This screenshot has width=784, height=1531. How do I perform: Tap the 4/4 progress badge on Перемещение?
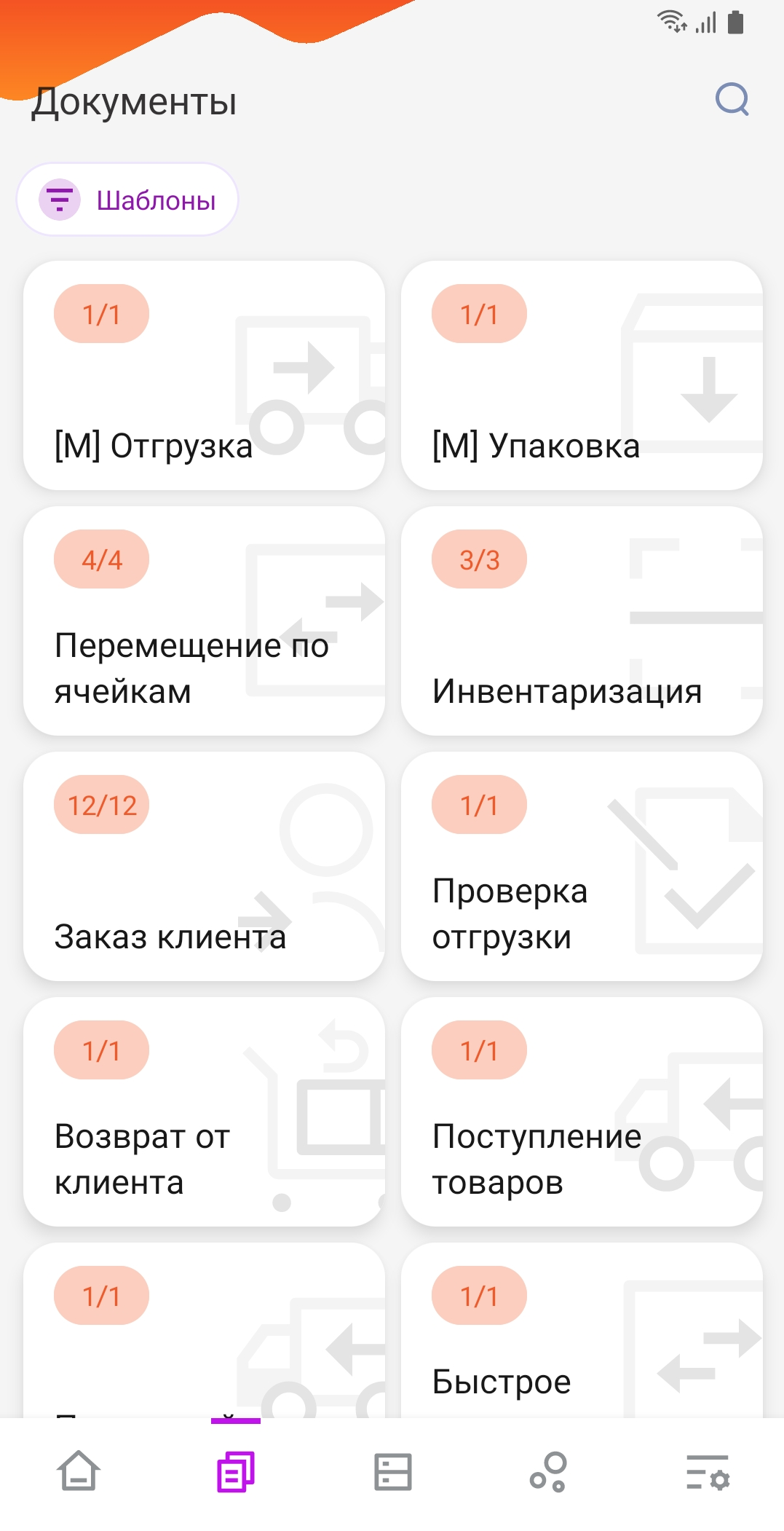100,559
